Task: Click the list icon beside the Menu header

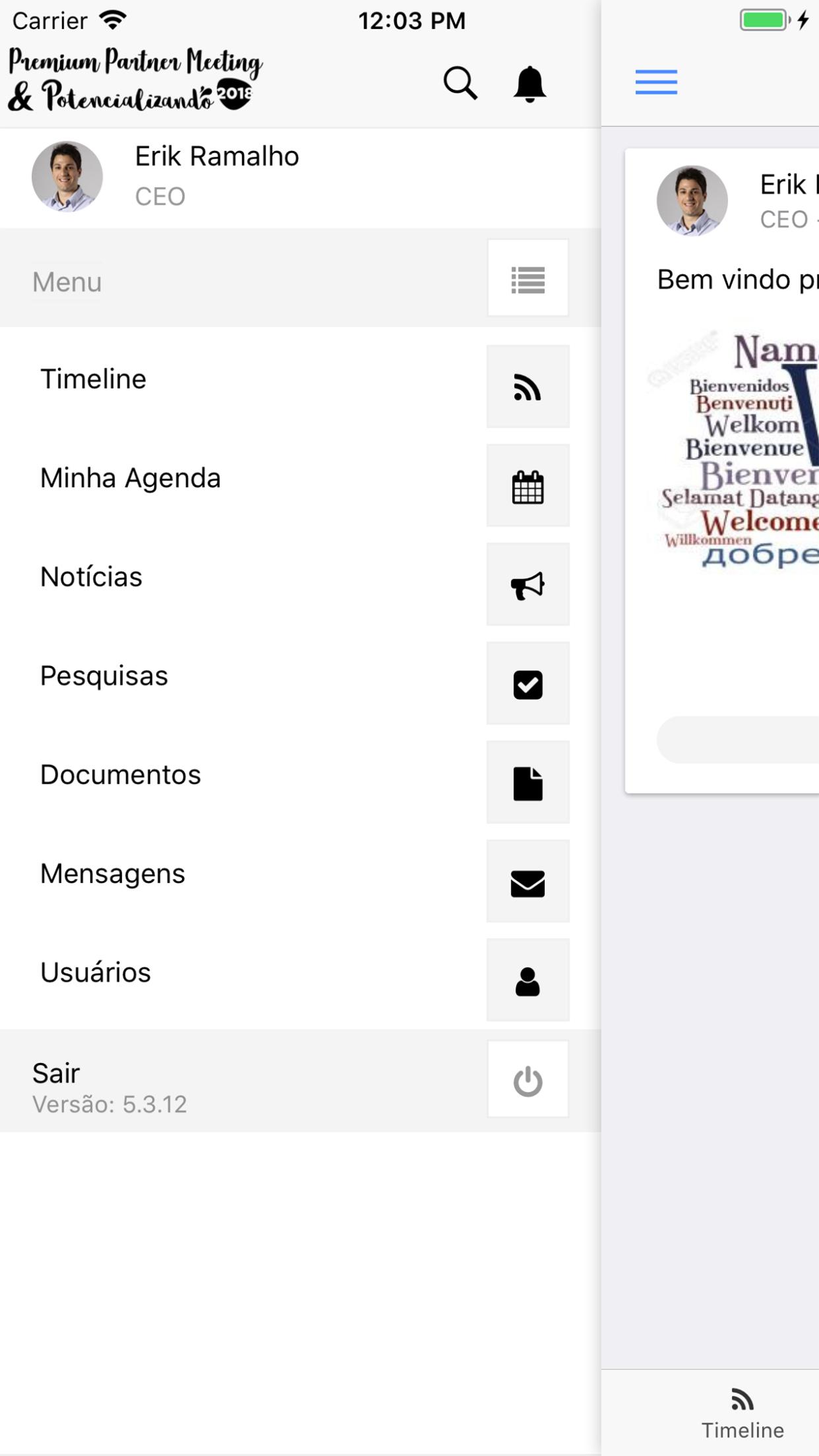Action: click(527, 278)
